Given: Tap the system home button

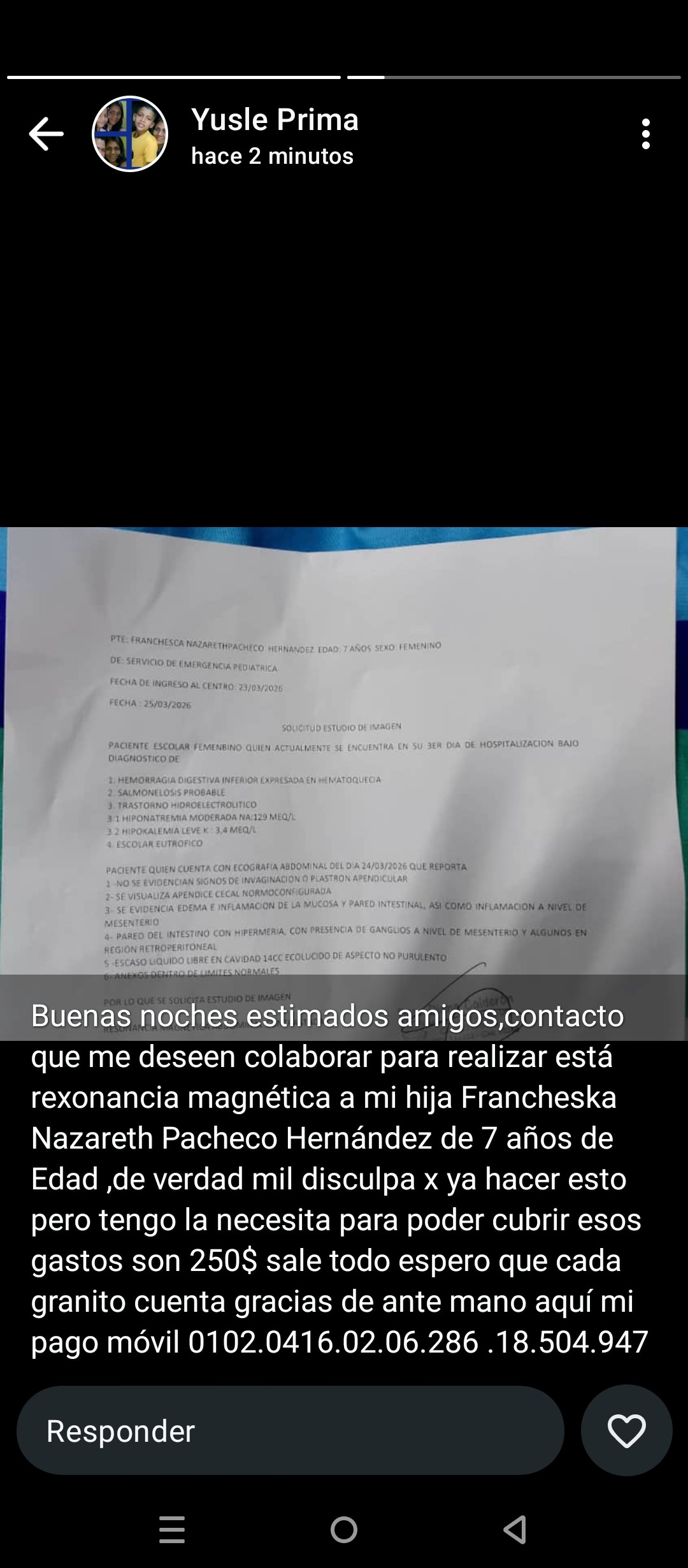Looking at the screenshot, I should pos(344,1529).
